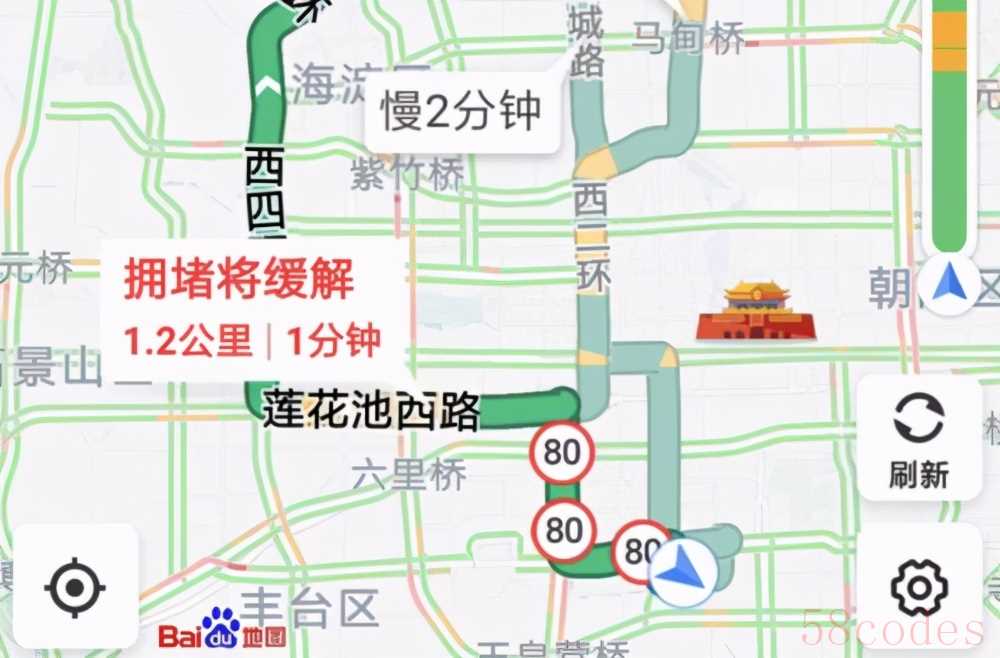The height and width of the screenshot is (658, 1000).
Task: Select the alternate route slower by 2 minutes
Action: pyautogui.click(x=461, y=113)
